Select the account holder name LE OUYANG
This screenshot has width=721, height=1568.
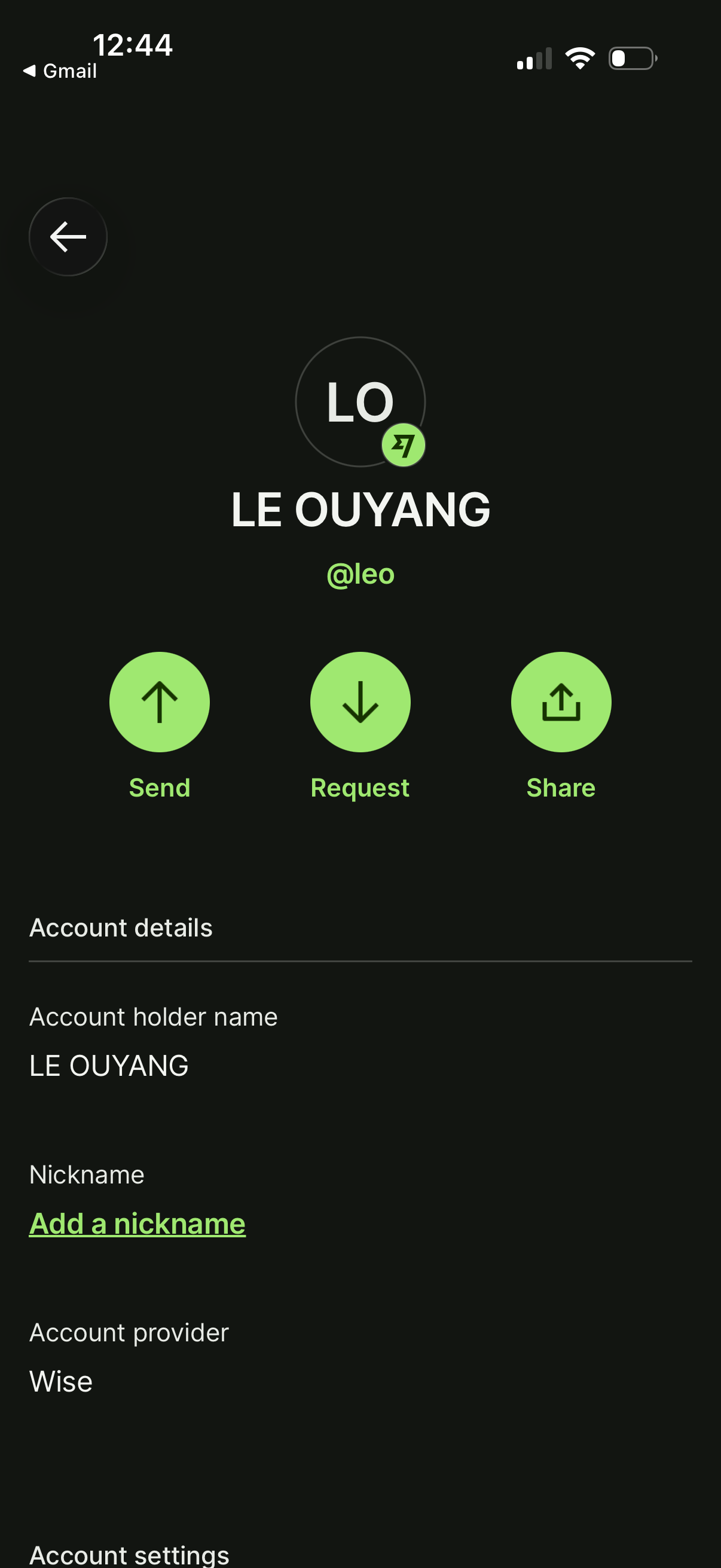[x=109, y=1064]
